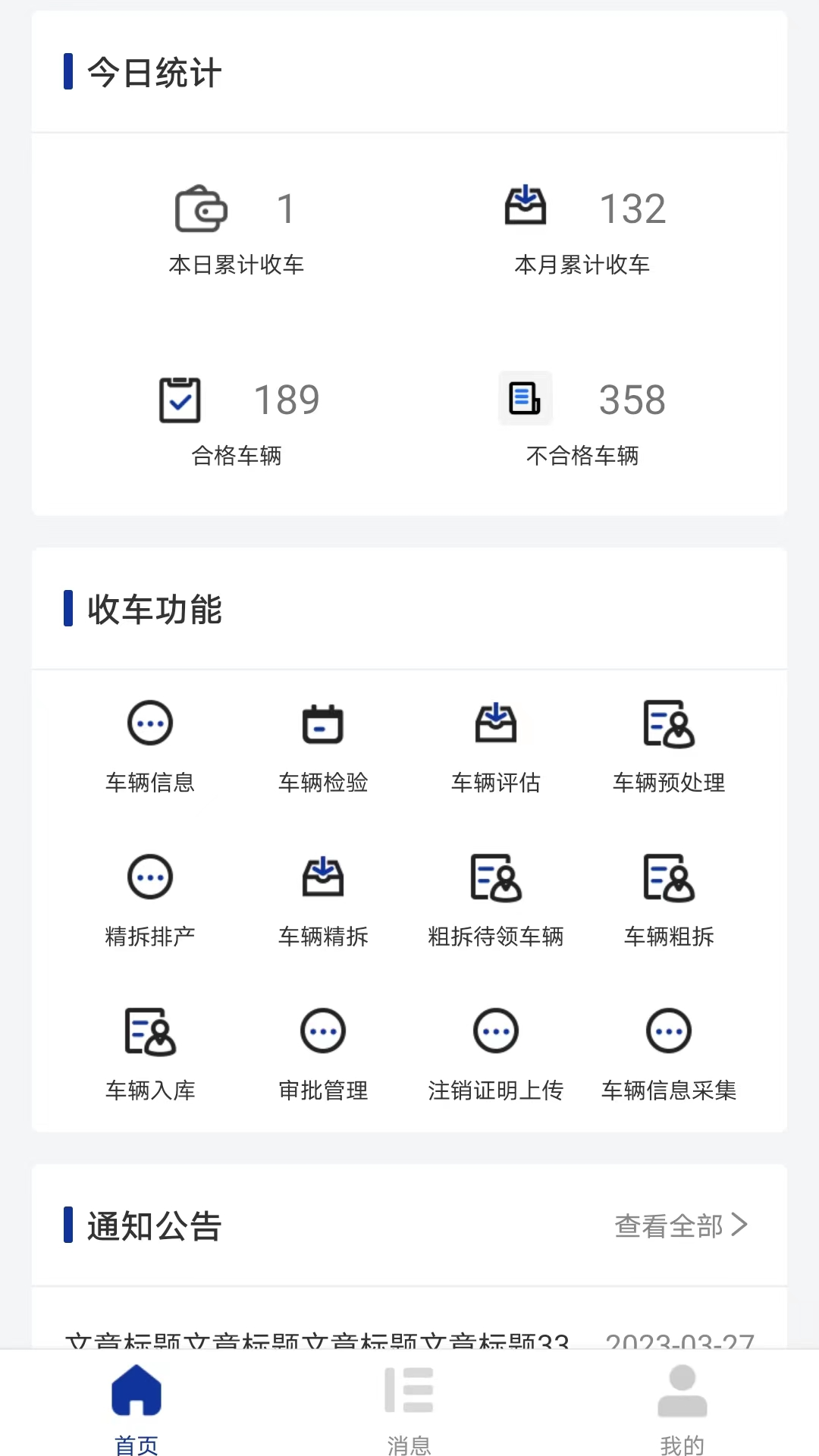Open the 车辆预处理 pretreatment function

click(669, 743)
